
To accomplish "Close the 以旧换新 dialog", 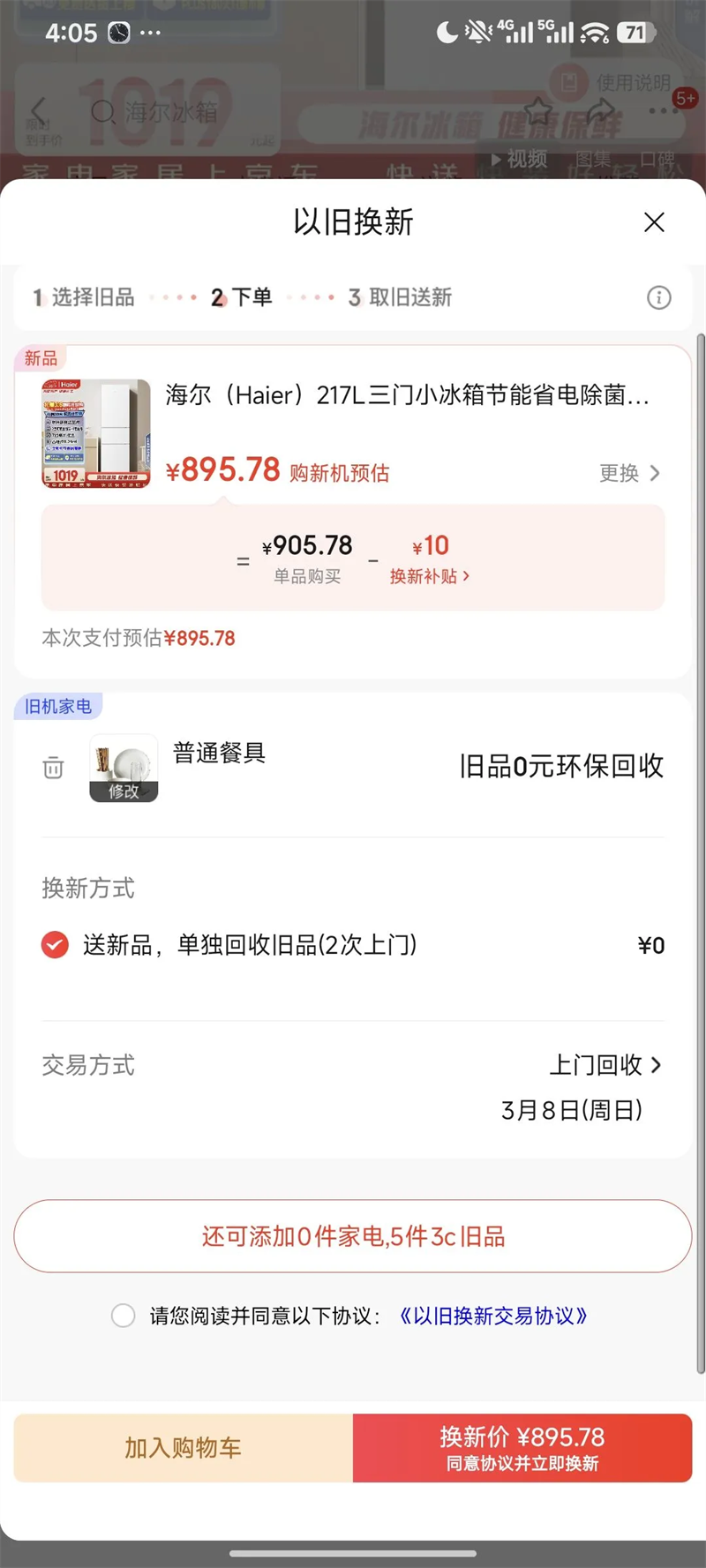I will pyautogui.click(x=654, y=222).
